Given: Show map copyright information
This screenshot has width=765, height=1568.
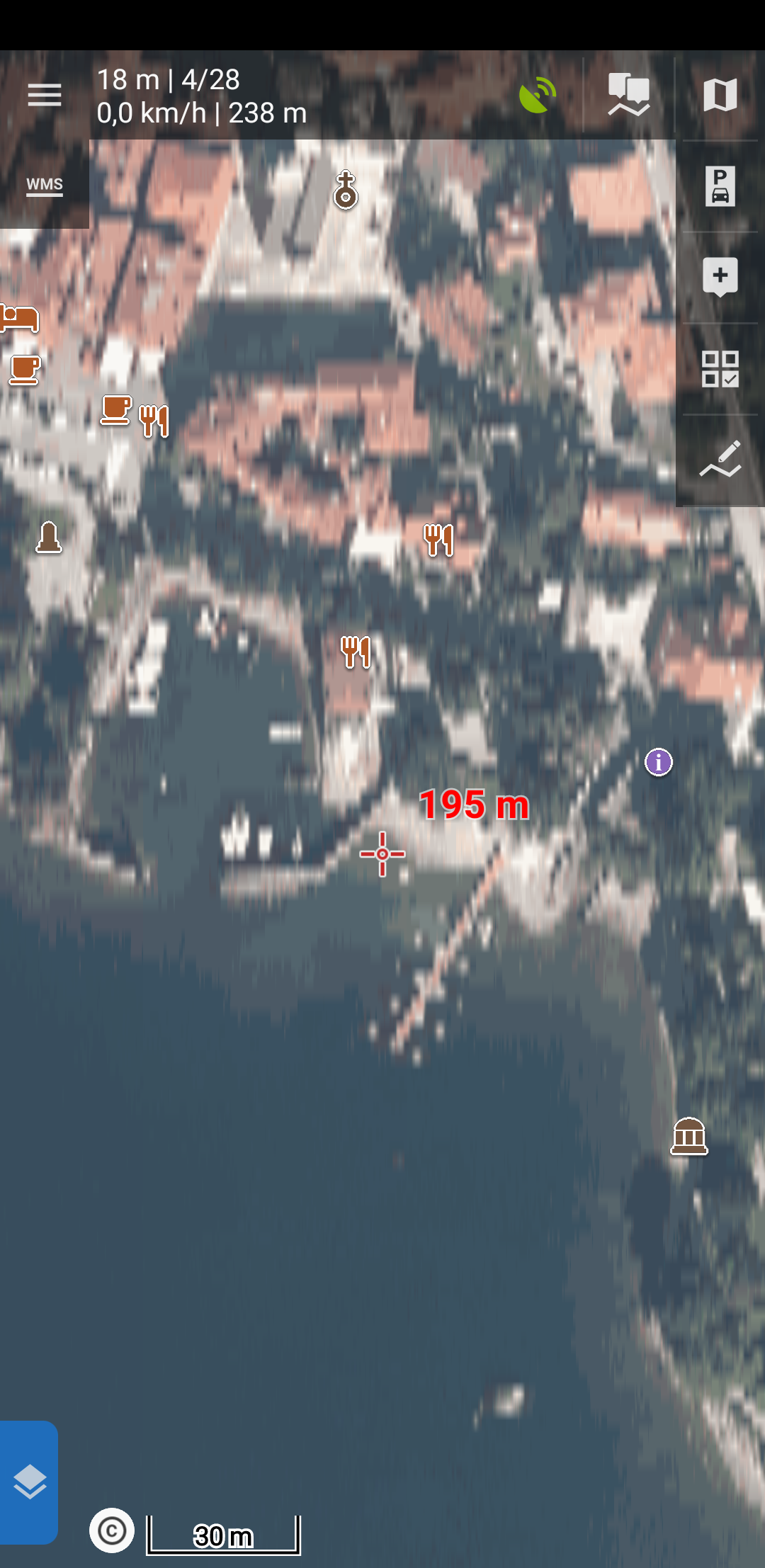Looking at the screenshot, I should pos(112,1530).
